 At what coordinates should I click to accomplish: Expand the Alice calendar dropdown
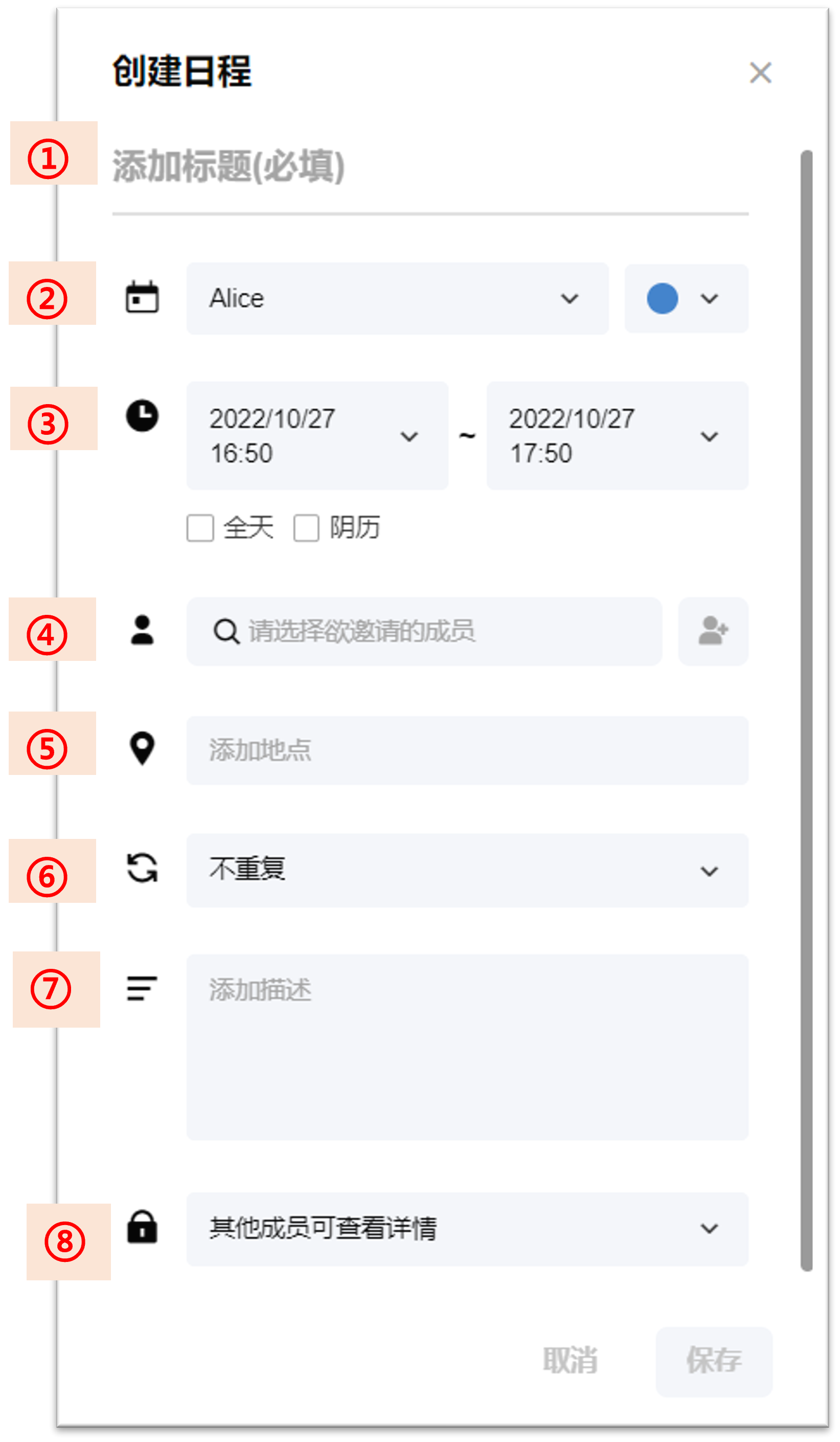(x=397, y=299)
